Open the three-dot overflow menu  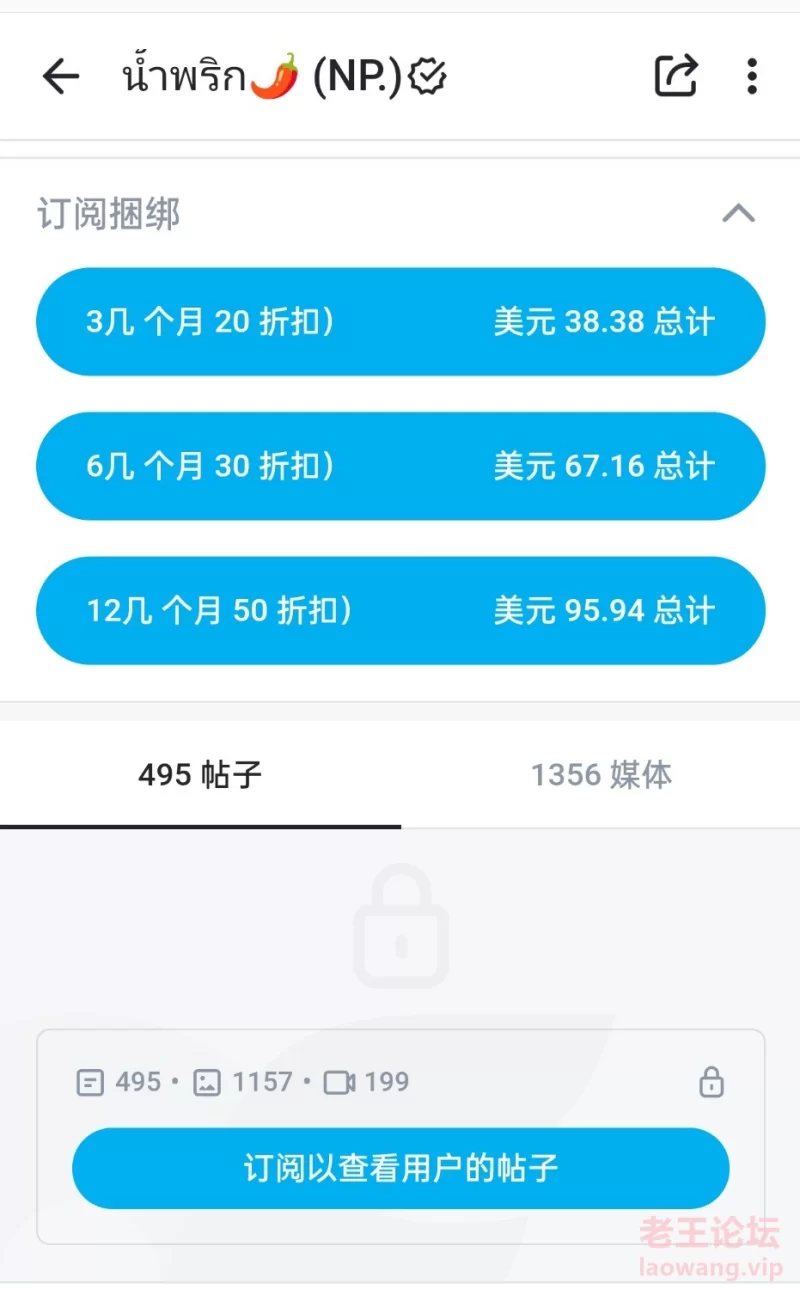pyautogui.click(x=752, y=76)
